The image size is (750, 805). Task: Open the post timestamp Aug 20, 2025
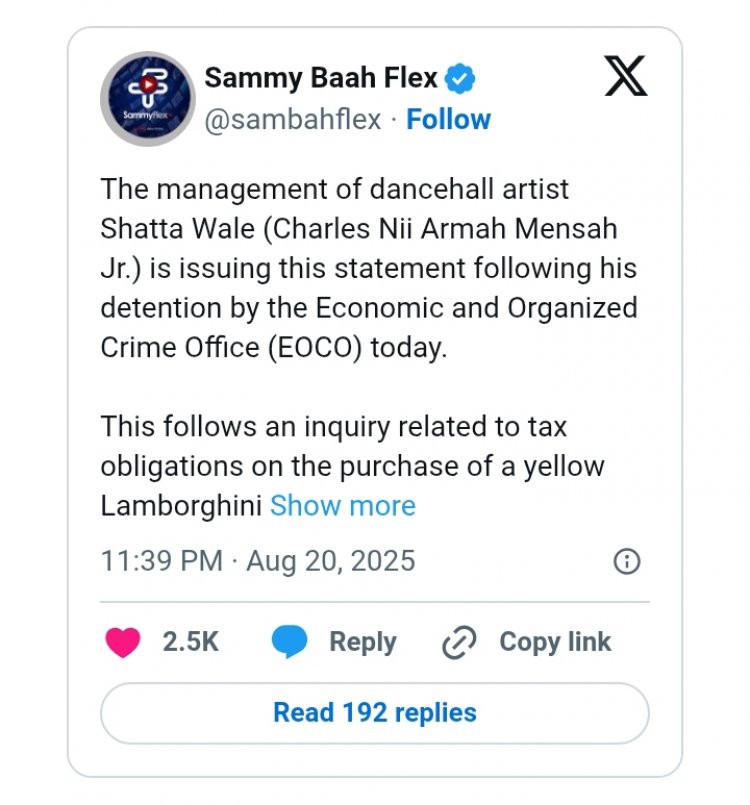coord(258,561)
